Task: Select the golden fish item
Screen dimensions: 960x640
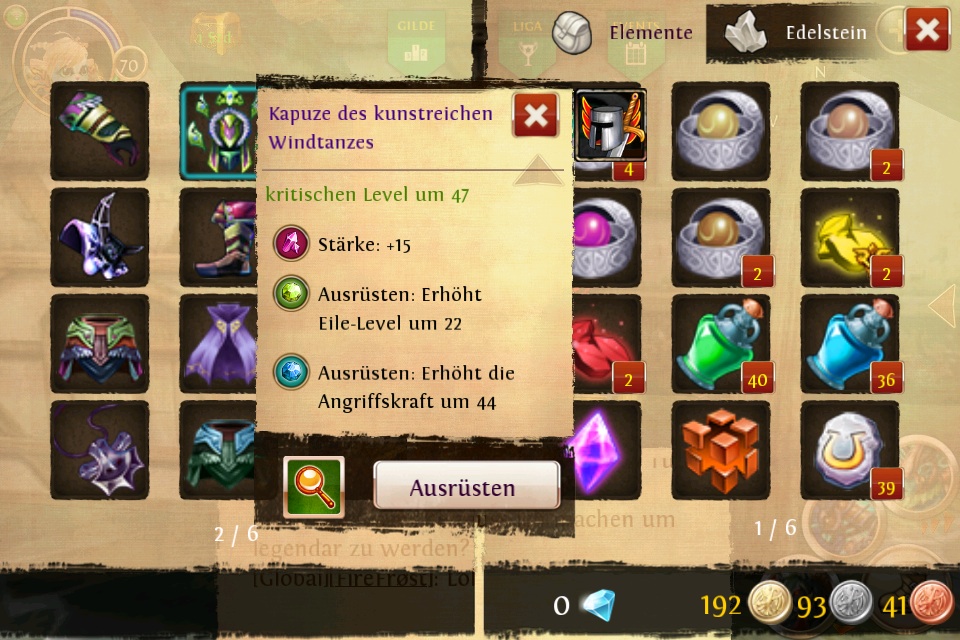Action: [849, 238]
